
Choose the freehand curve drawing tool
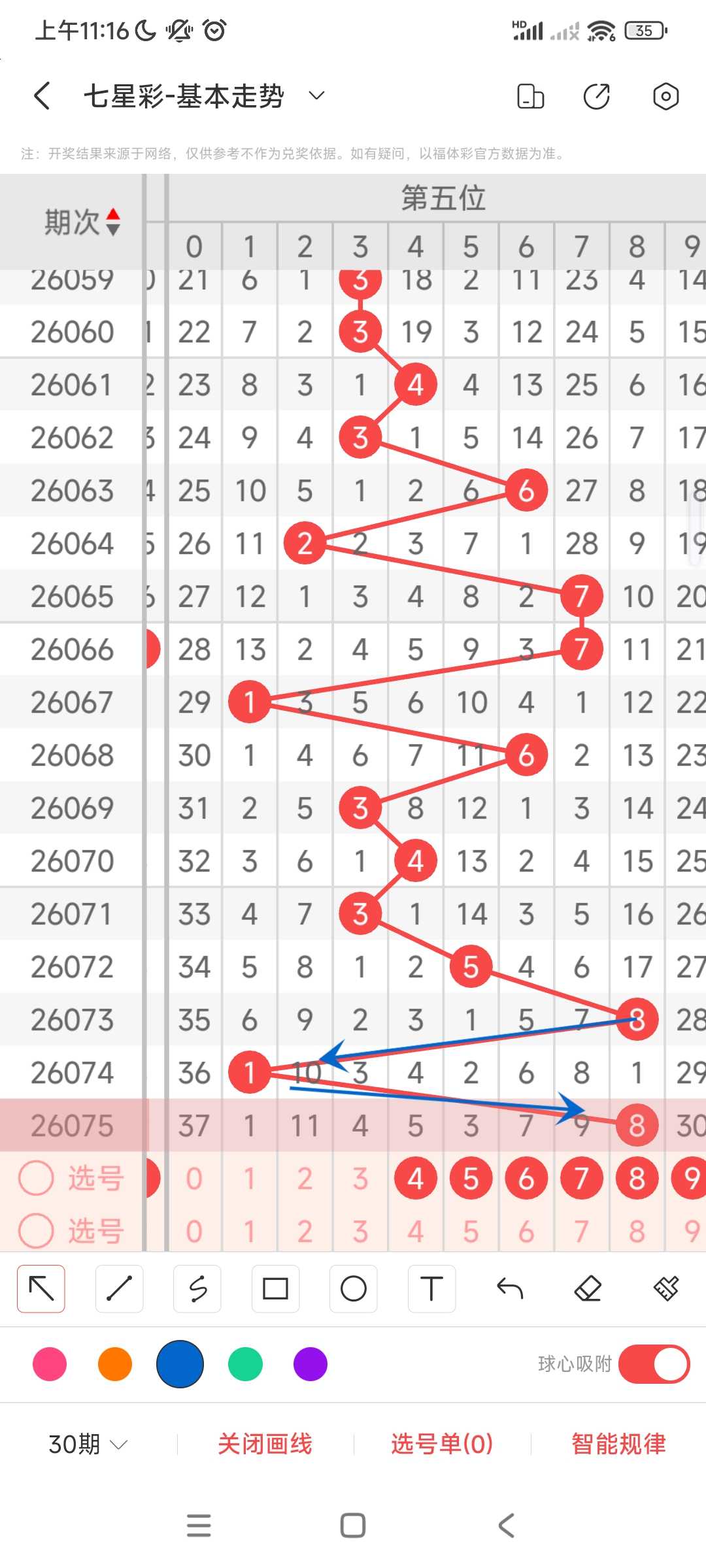point(197,1289)
